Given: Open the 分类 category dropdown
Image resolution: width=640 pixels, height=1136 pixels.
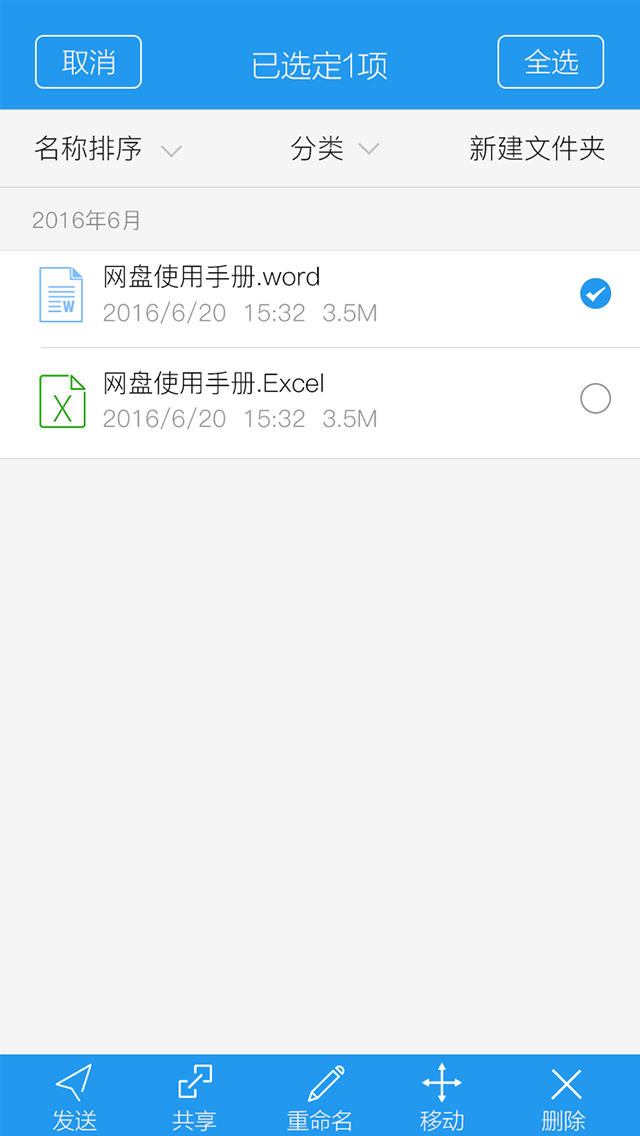Looking at the screenshot, I should point(334,149).
